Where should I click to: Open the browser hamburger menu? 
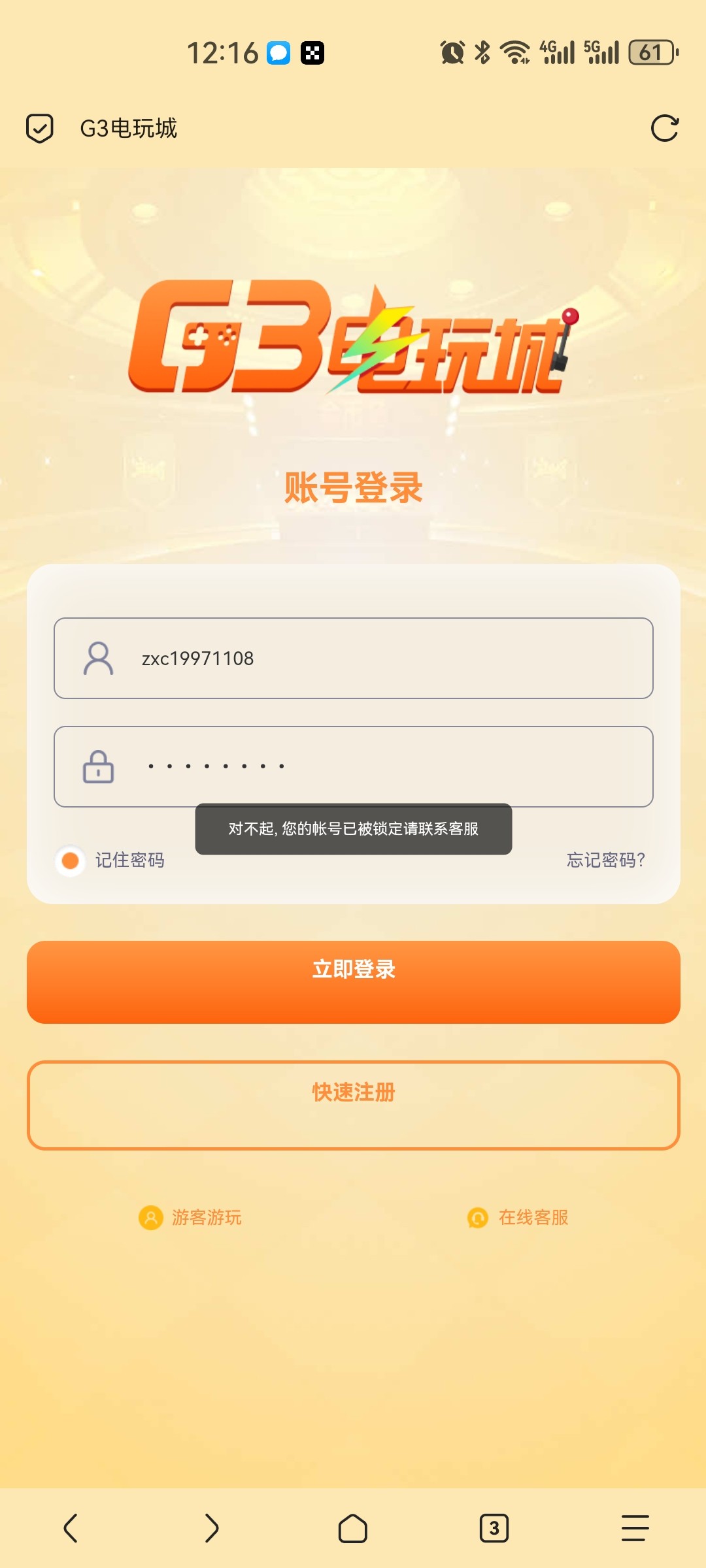click(x=635, y=1528)
